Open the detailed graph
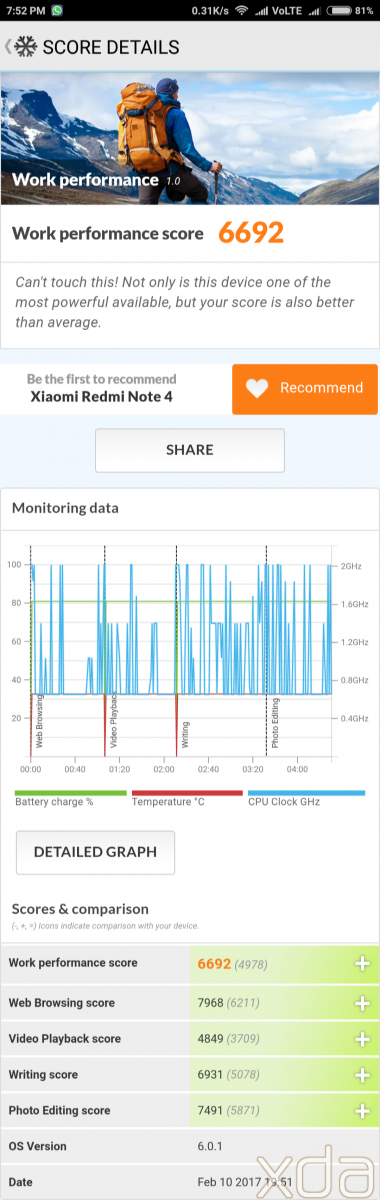Screen dimensions: 380x1200 coord(95,852)
